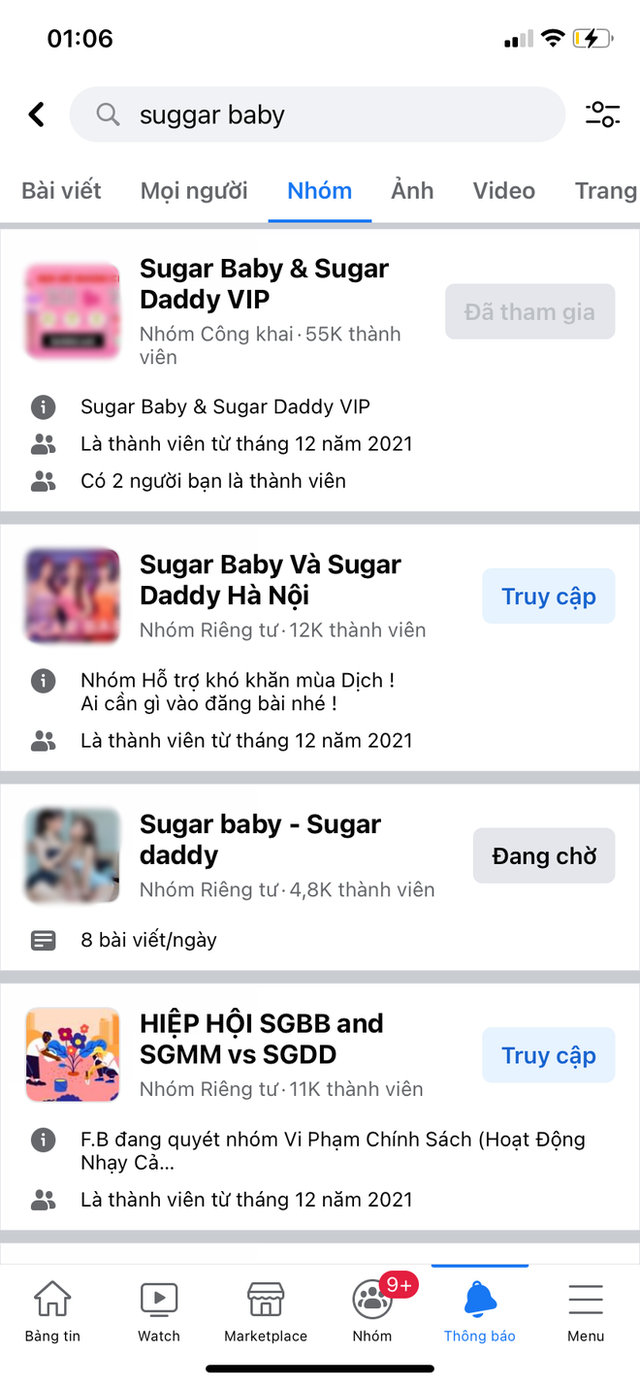Open Sugar Baby & Sugar Daddy VIP group
This screenshot has height=1385, width=640.
(264, 284)
